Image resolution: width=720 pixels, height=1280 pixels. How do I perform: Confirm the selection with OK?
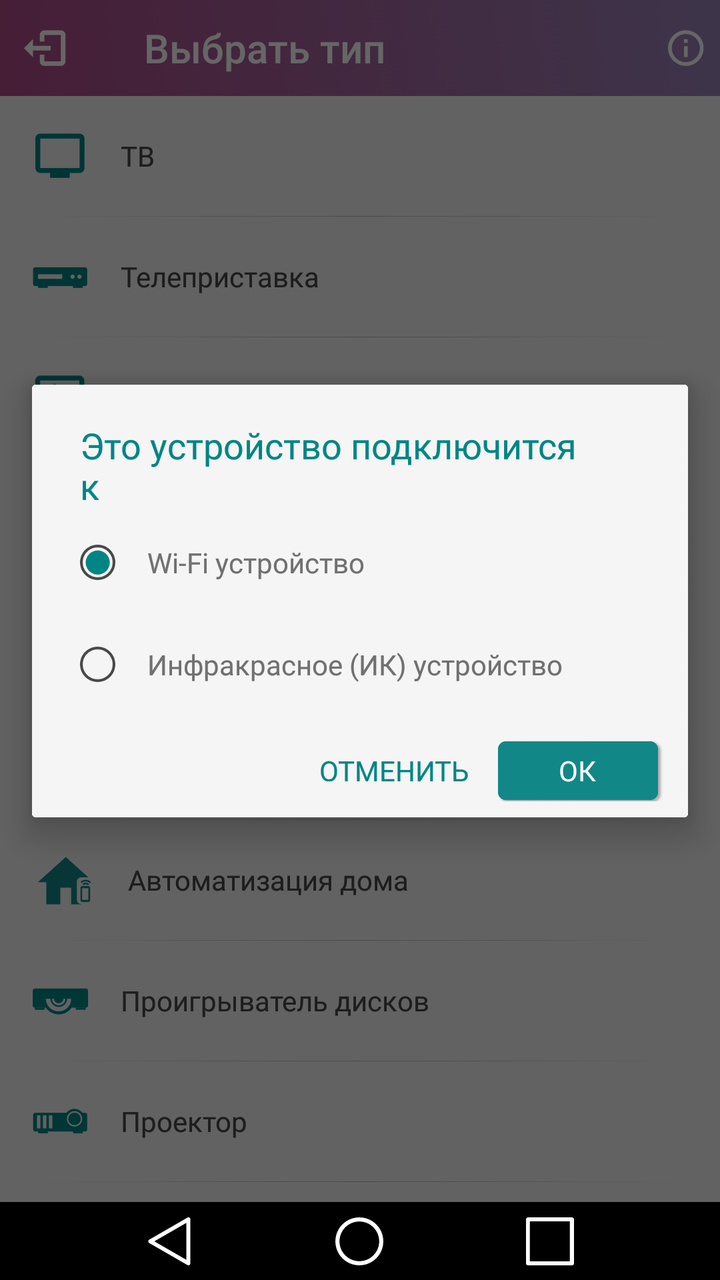click(x=577, y=771)
